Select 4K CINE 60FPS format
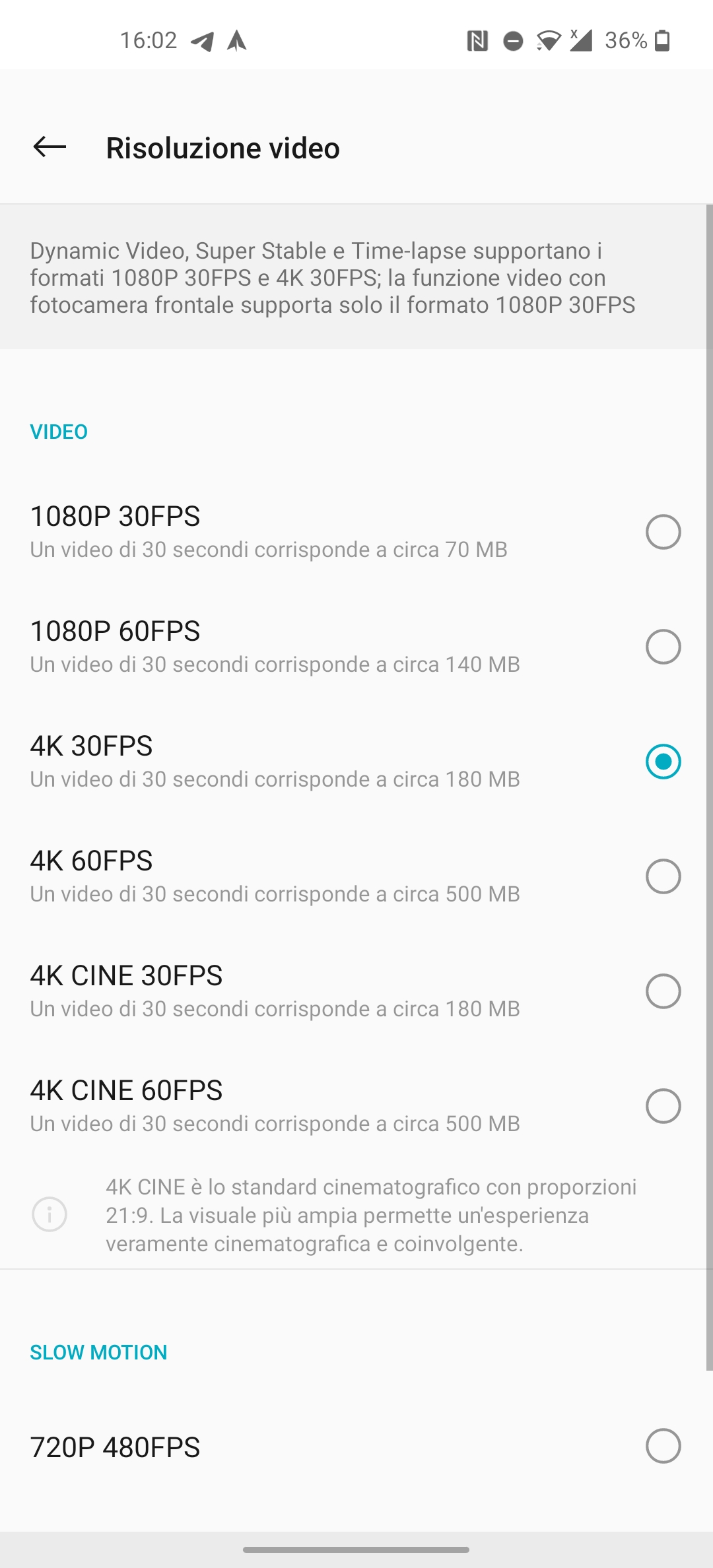This screenshot has height=1568, width=713. [x=356, y=1106]
